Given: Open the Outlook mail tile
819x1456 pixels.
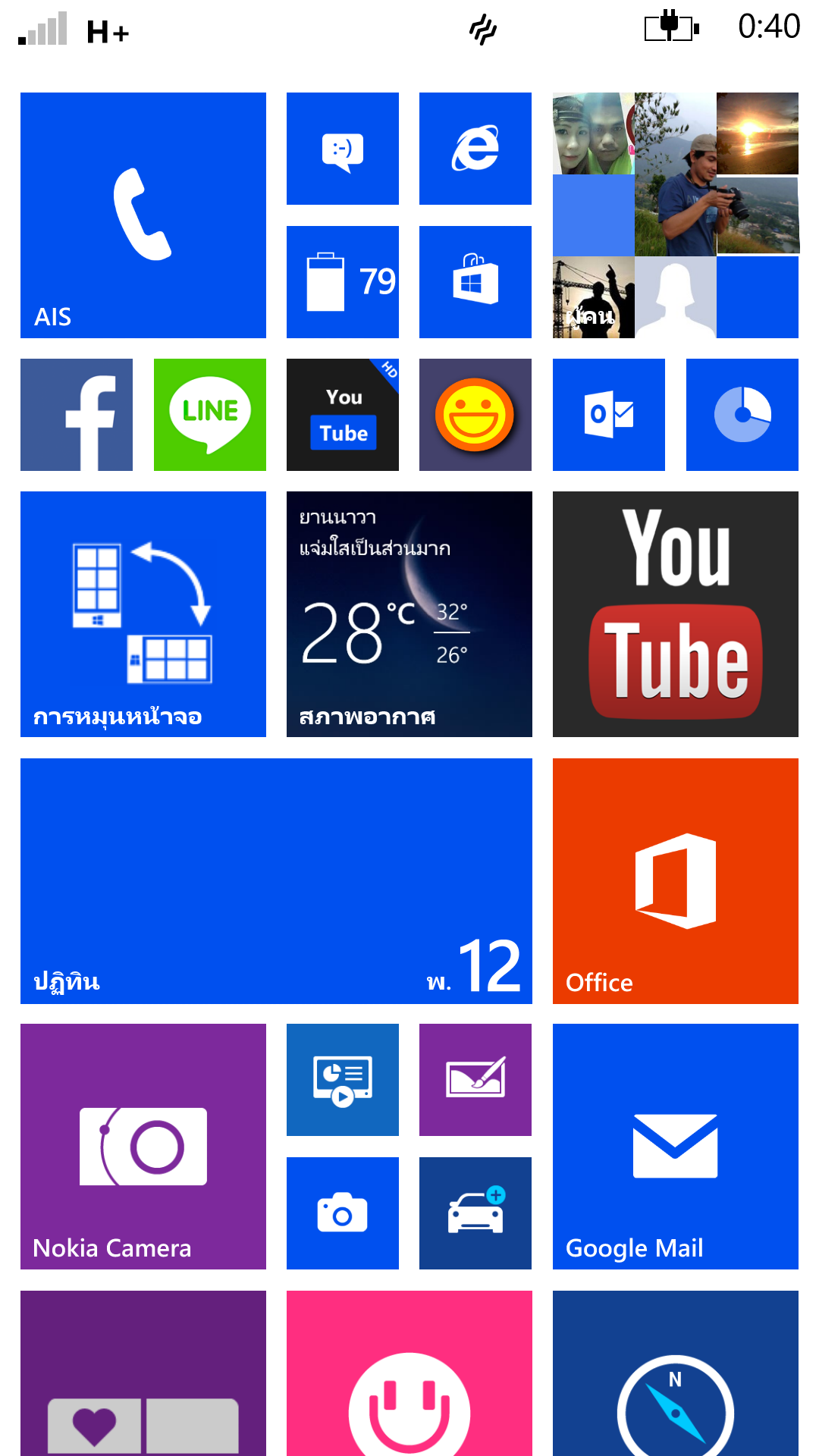Looking at the screenshot, I should point(608,415).
